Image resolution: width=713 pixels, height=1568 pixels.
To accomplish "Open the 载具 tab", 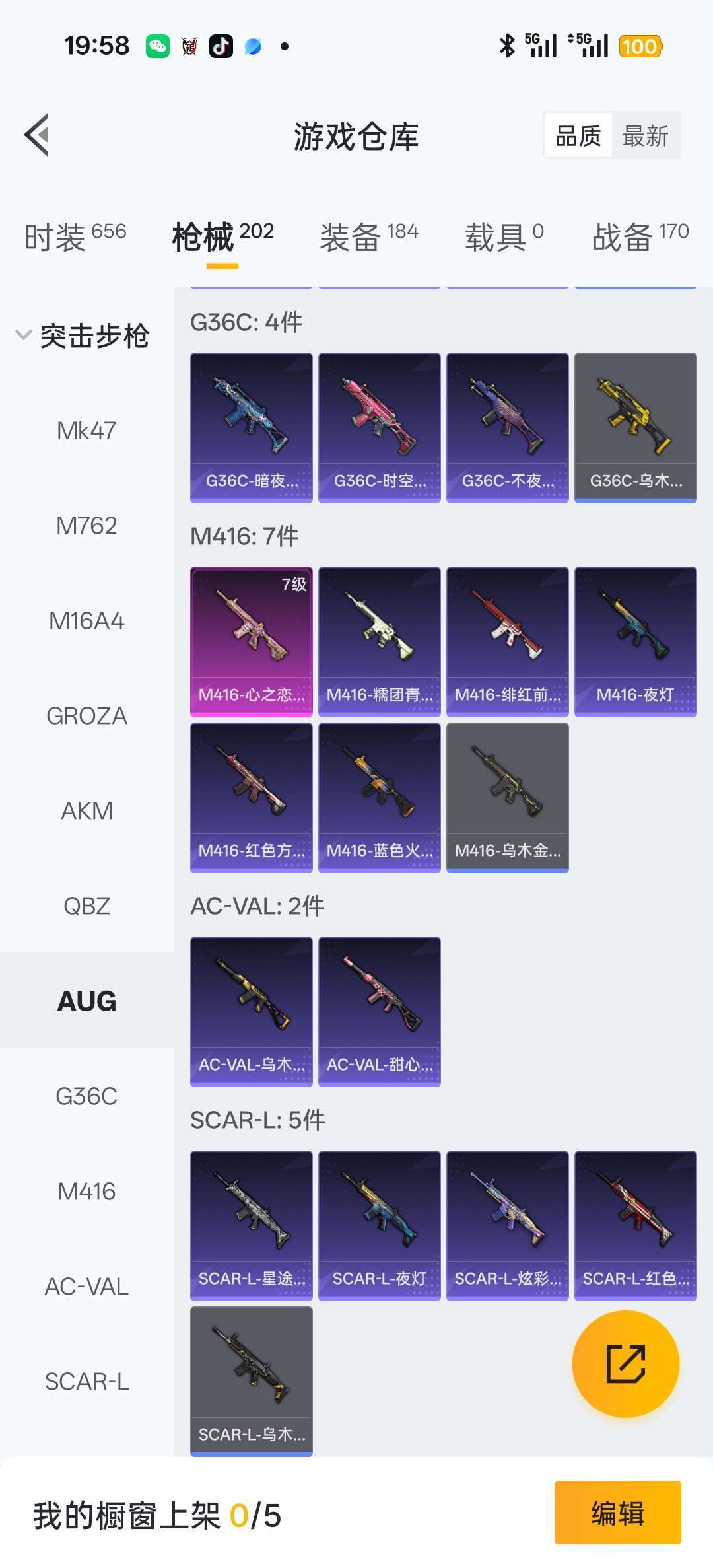I will pos(504,236).
